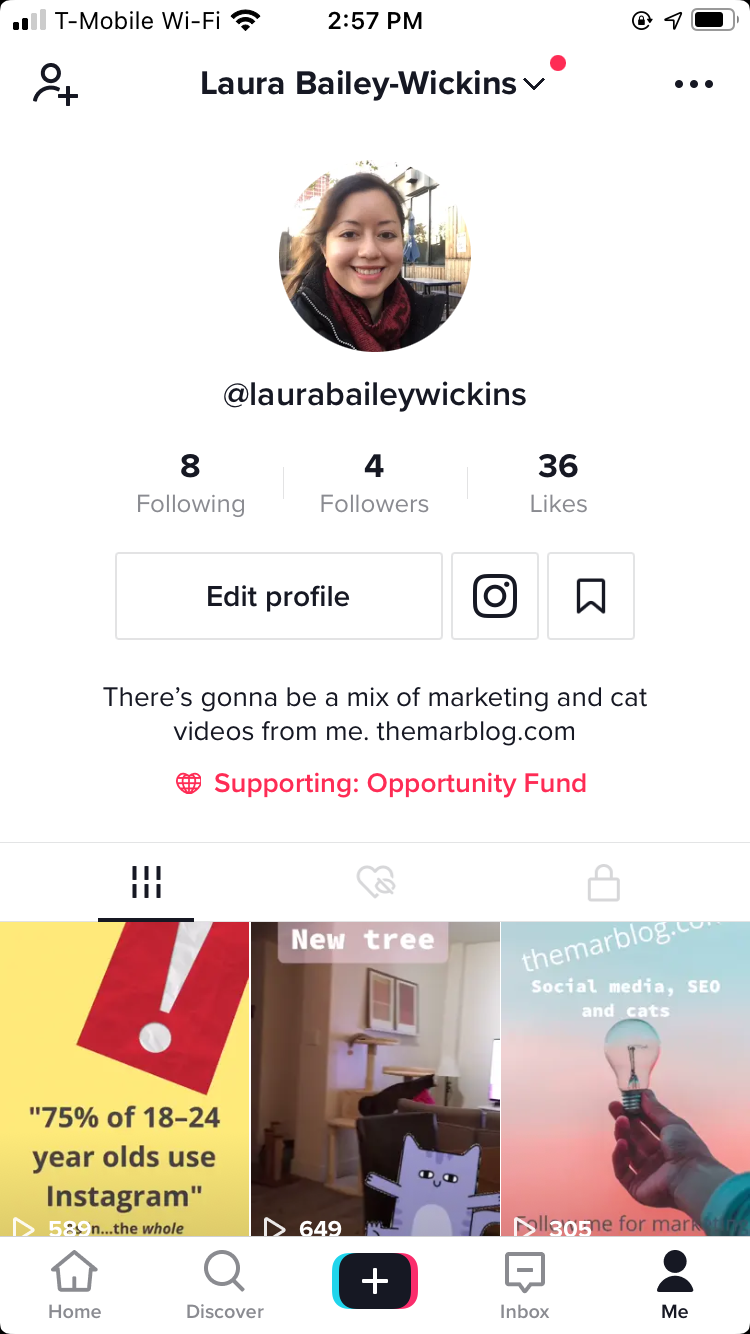The height and width of the screenshot is (1334, 750).
Task: Switch to the liked videos tab
Action: tap(376, 882)
